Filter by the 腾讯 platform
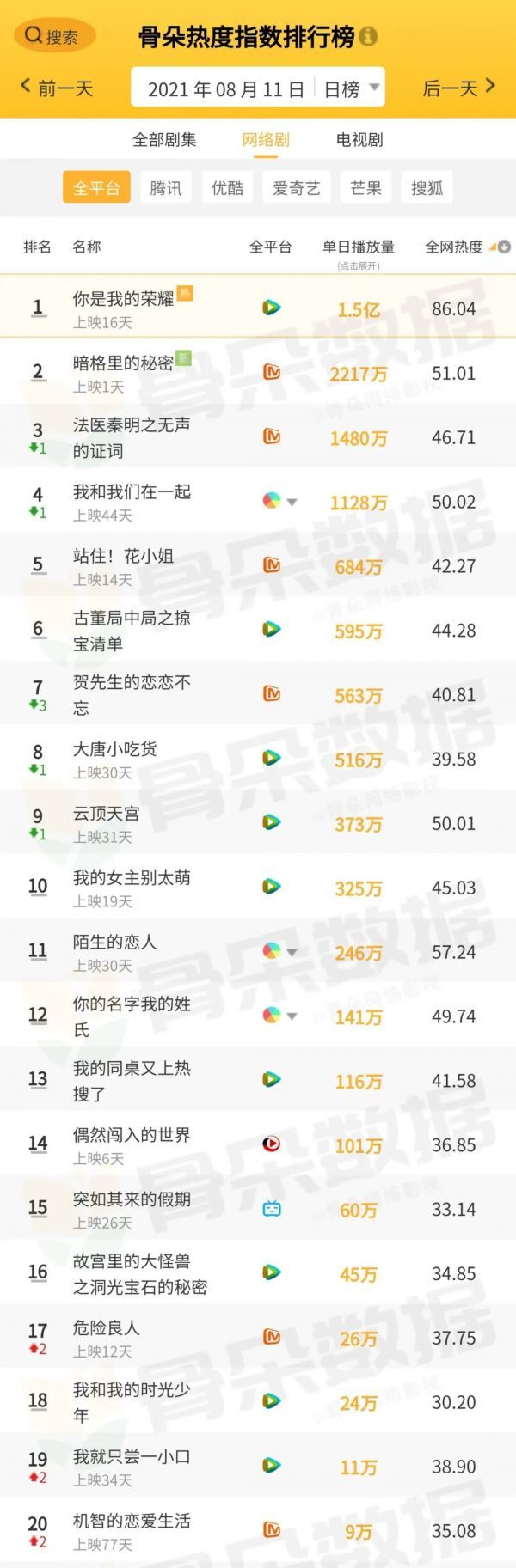Viewport: 516px width, 1568px height. pos(166,188)
